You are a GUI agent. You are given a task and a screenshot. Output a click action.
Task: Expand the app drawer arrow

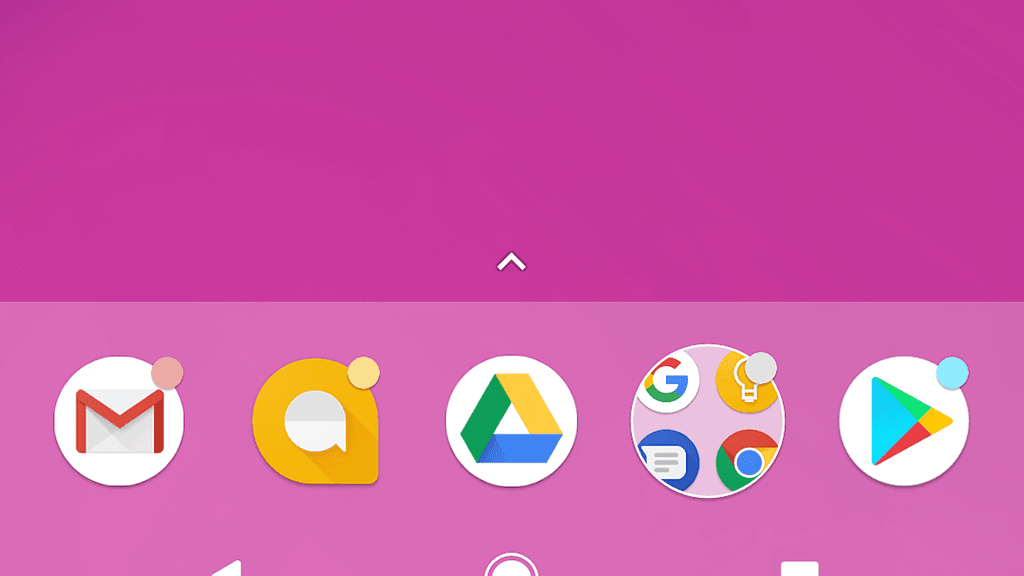pyautogui.click(x=511, y=262)
